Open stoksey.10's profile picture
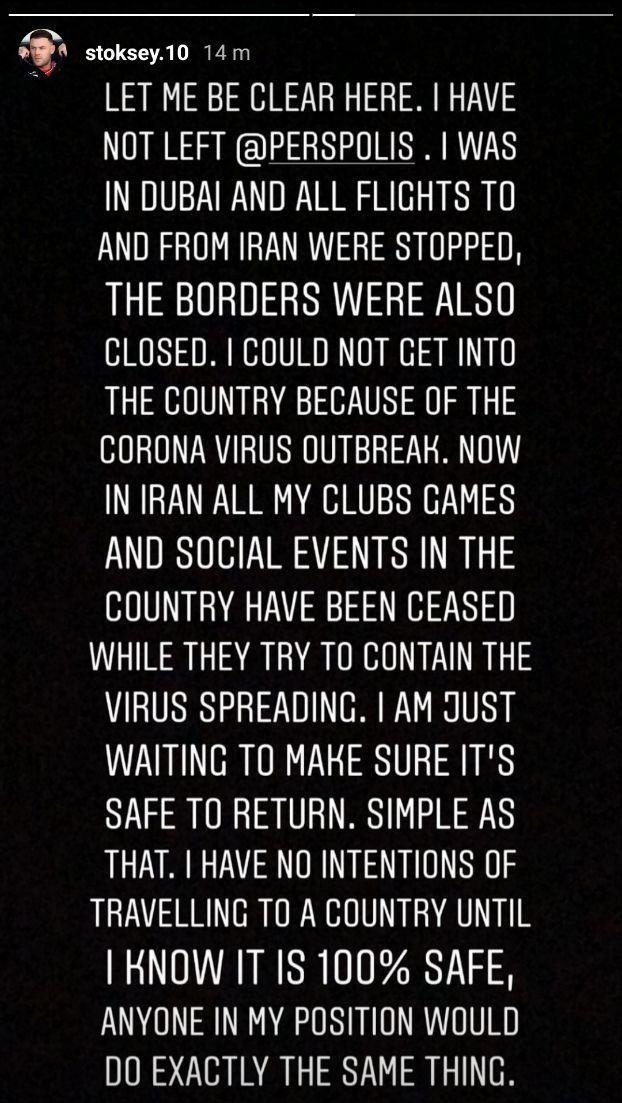This screenshot has height=1103, width=622. (x=42, y=54)
